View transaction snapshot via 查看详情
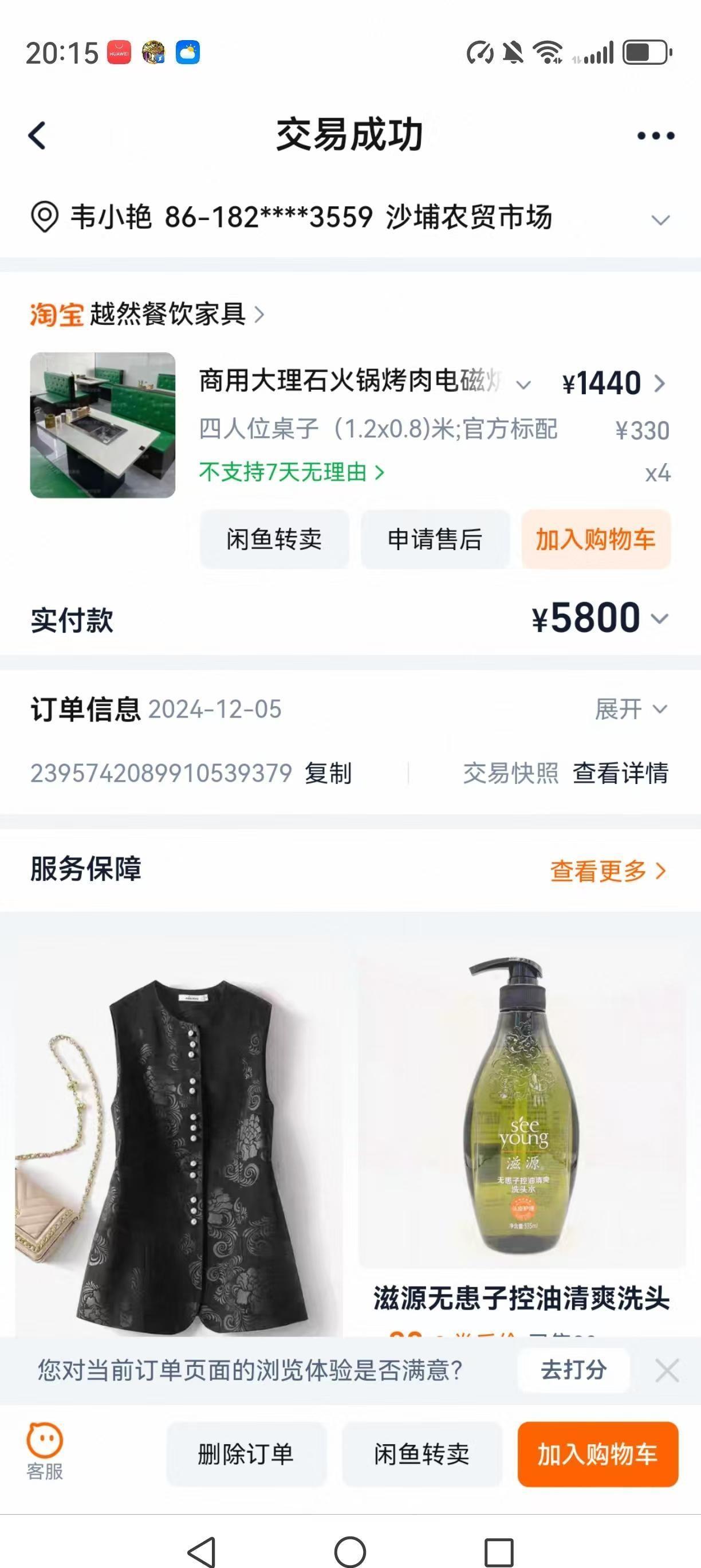This screenshot has width=701, height=1568. coord(620,774)
